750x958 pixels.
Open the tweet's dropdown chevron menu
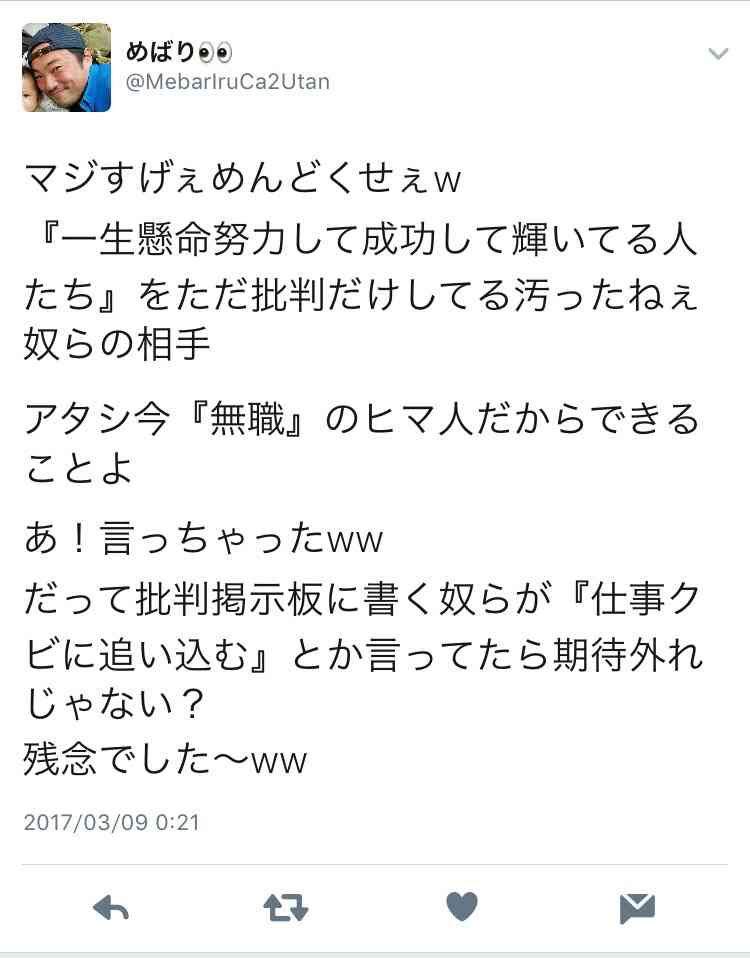[718, 54]
